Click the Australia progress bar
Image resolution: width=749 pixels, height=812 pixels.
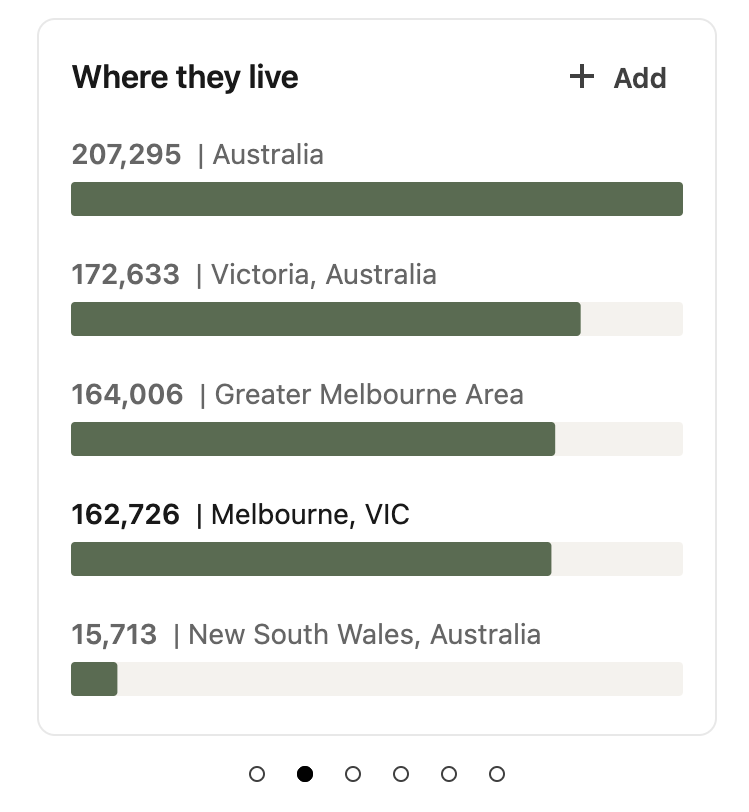point(376,199)
